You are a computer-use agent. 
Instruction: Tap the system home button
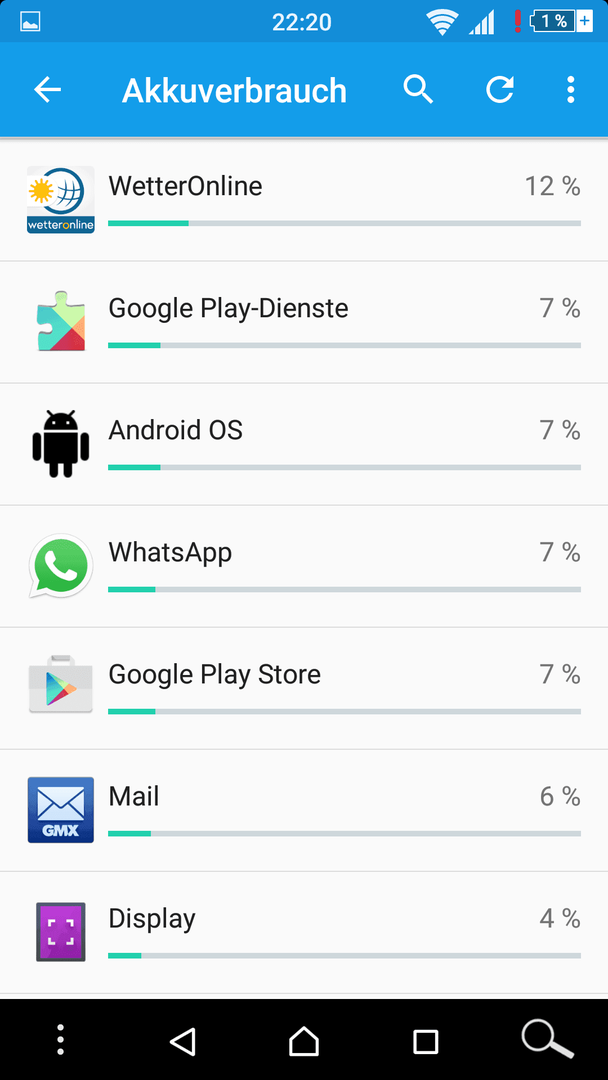tap(304, 1041)
